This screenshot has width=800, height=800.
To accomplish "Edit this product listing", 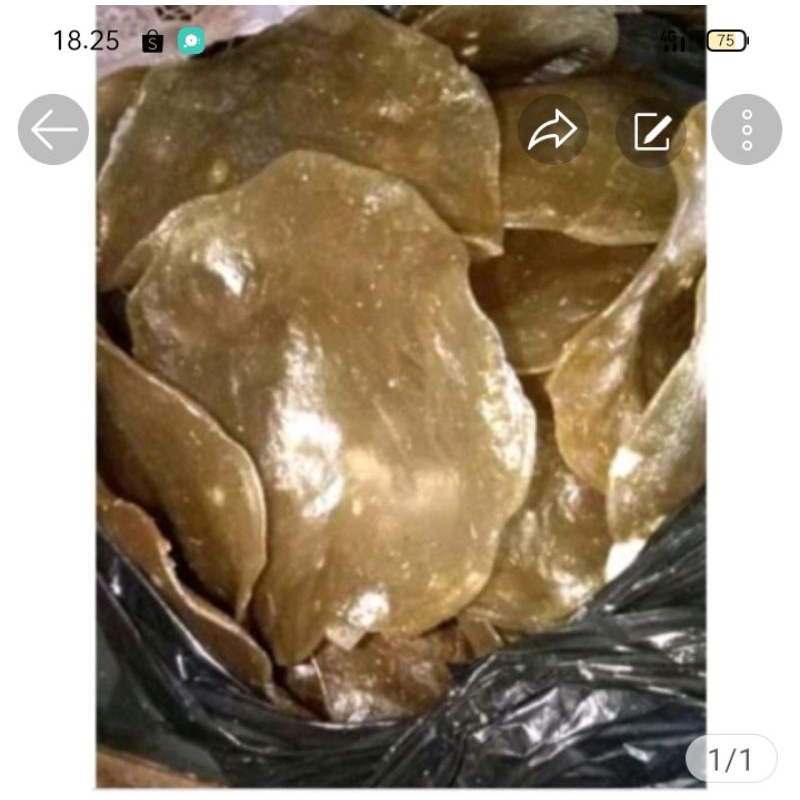I will tap(651, 130).
